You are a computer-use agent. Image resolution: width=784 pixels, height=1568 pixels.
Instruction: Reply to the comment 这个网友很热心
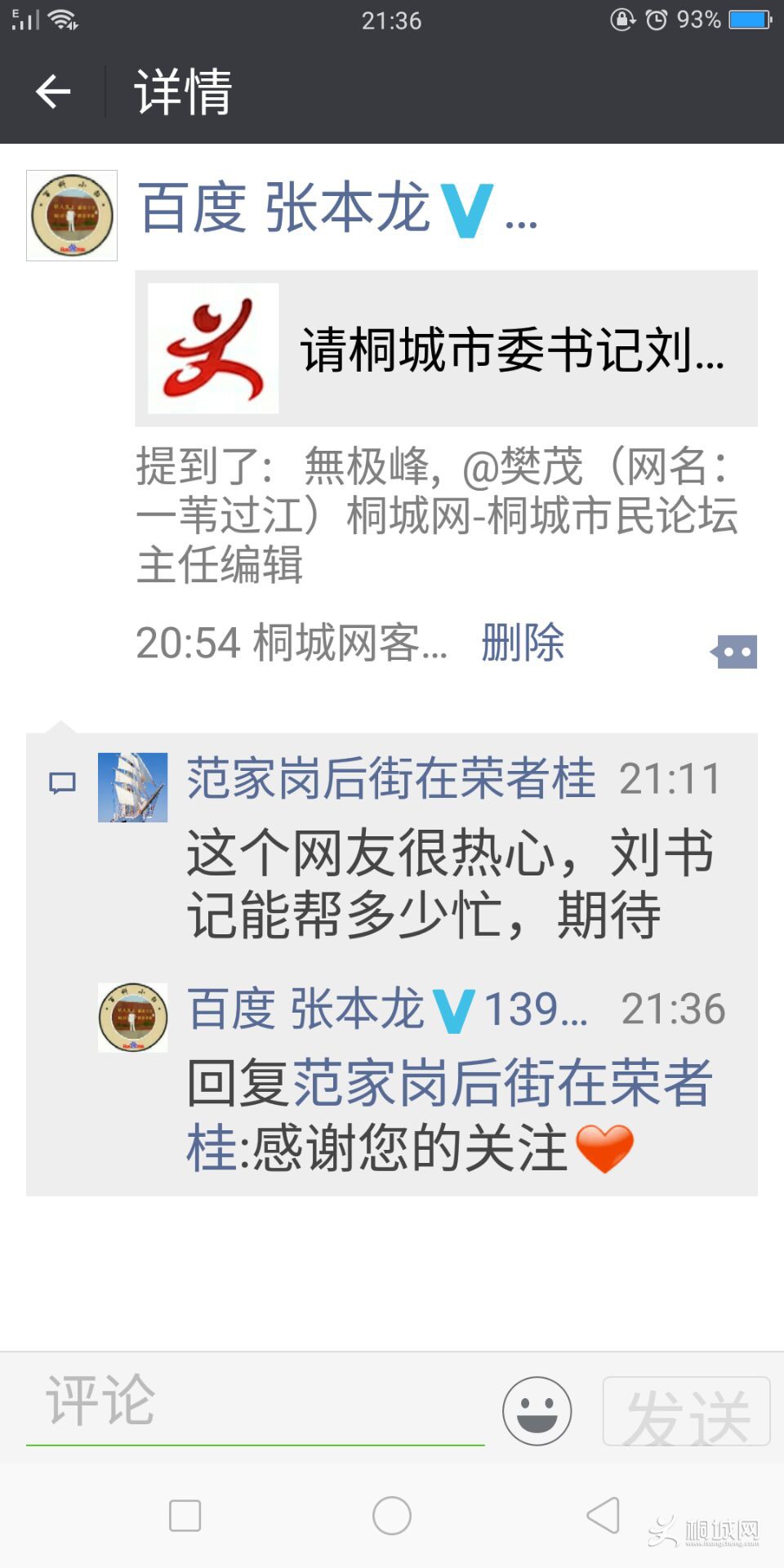[x=449, y=884]
